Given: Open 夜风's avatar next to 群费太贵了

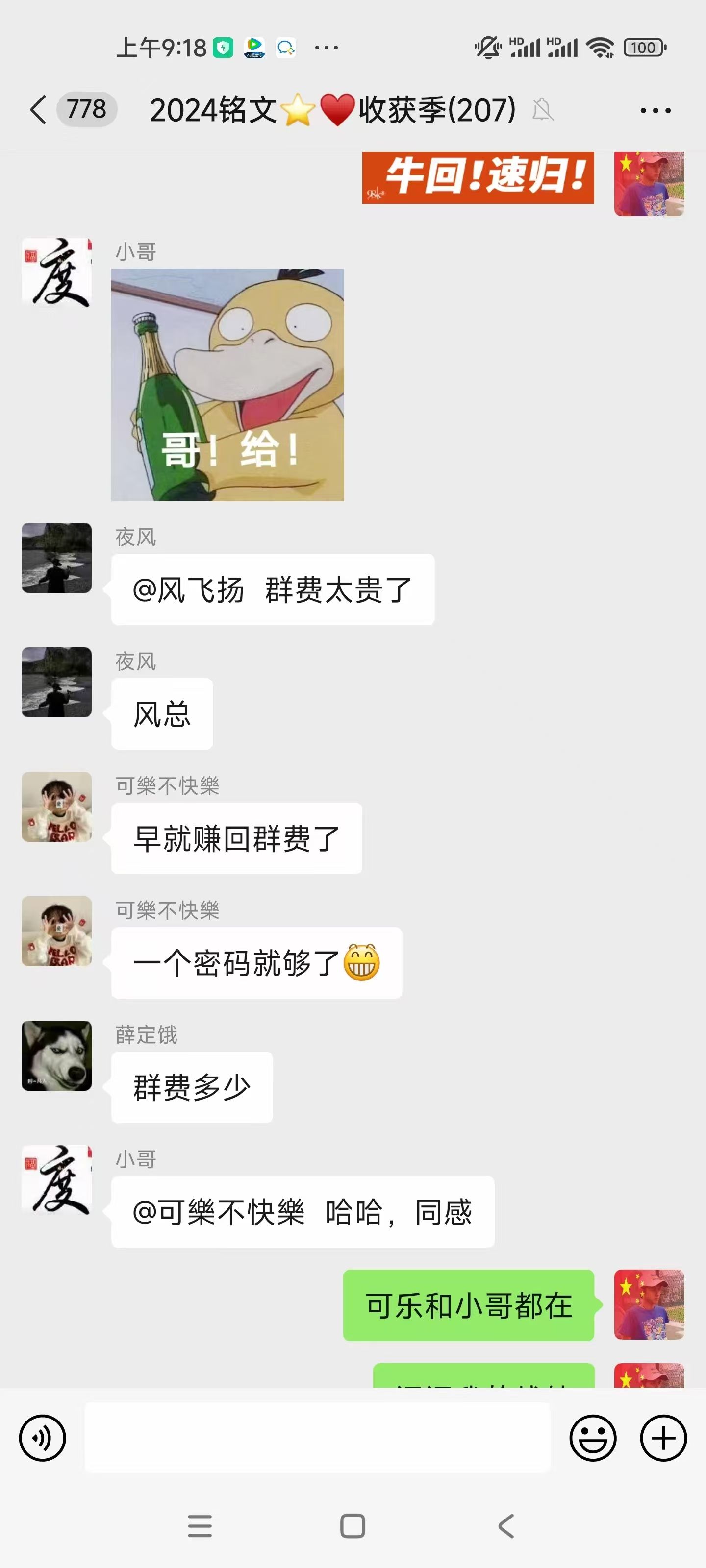Looking at the screenshot, I should click(x=57, y=558).
